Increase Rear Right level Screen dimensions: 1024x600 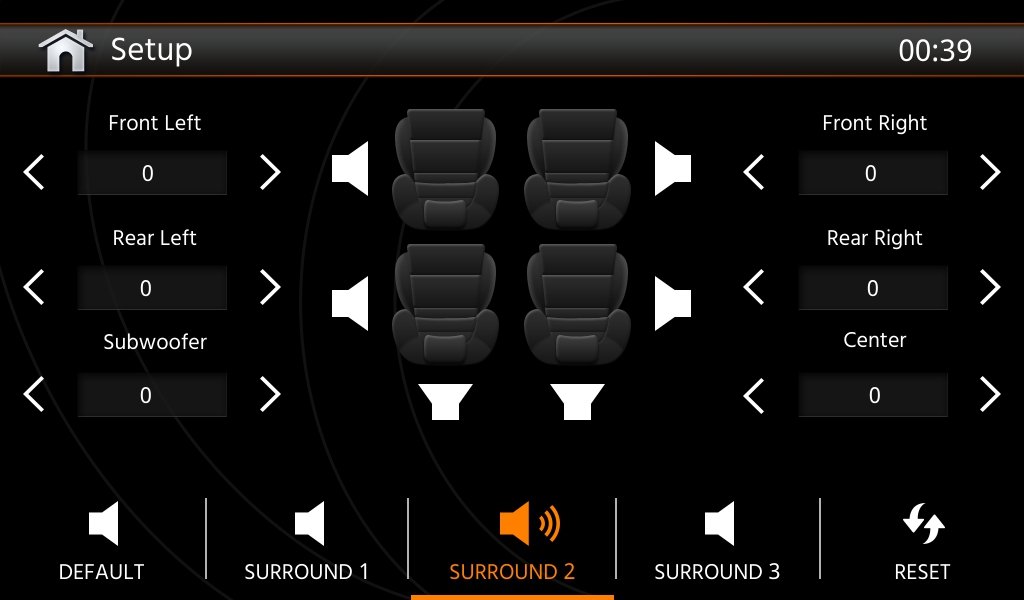[x=990, y=288]
